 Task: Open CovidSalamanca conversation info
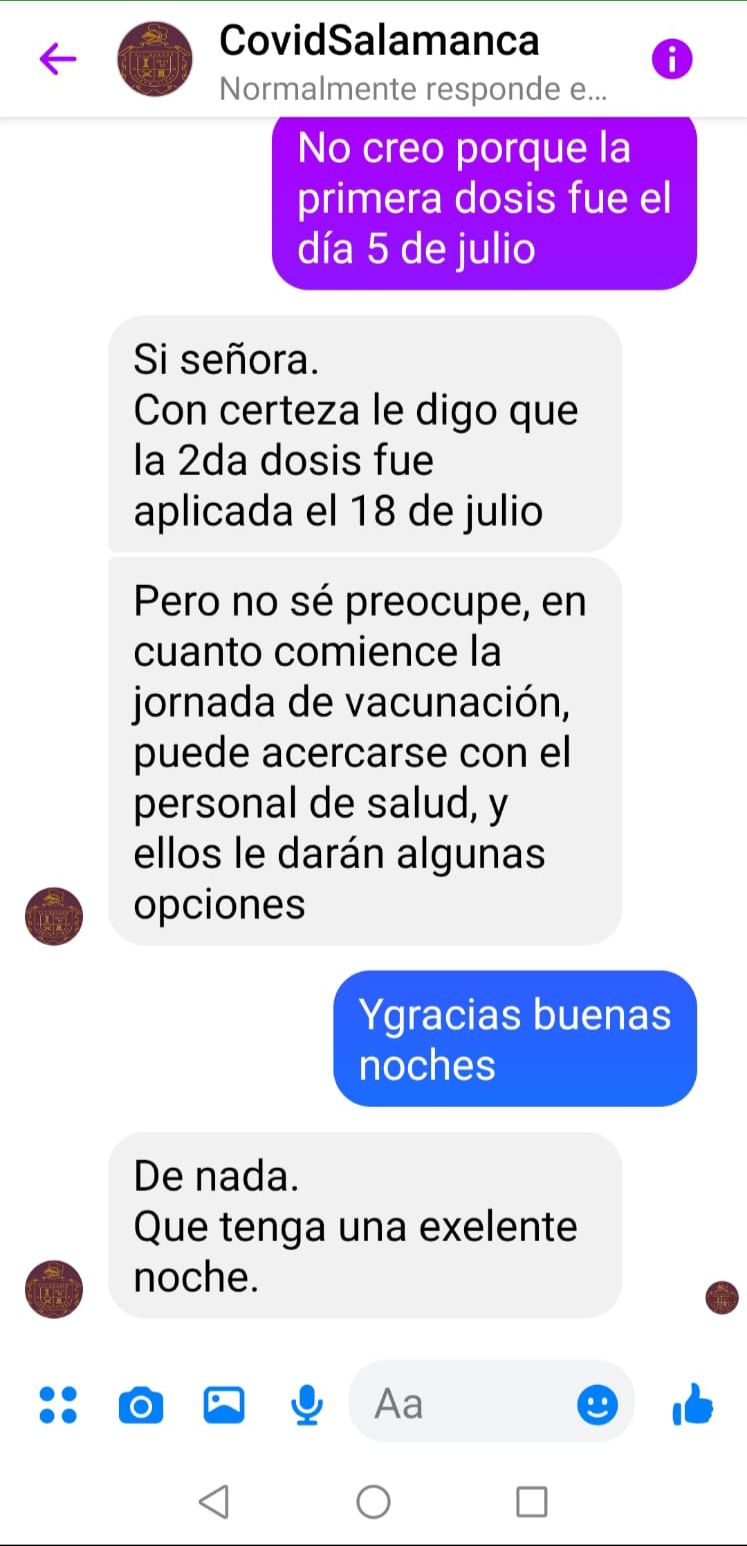click(x=672, y=60)
